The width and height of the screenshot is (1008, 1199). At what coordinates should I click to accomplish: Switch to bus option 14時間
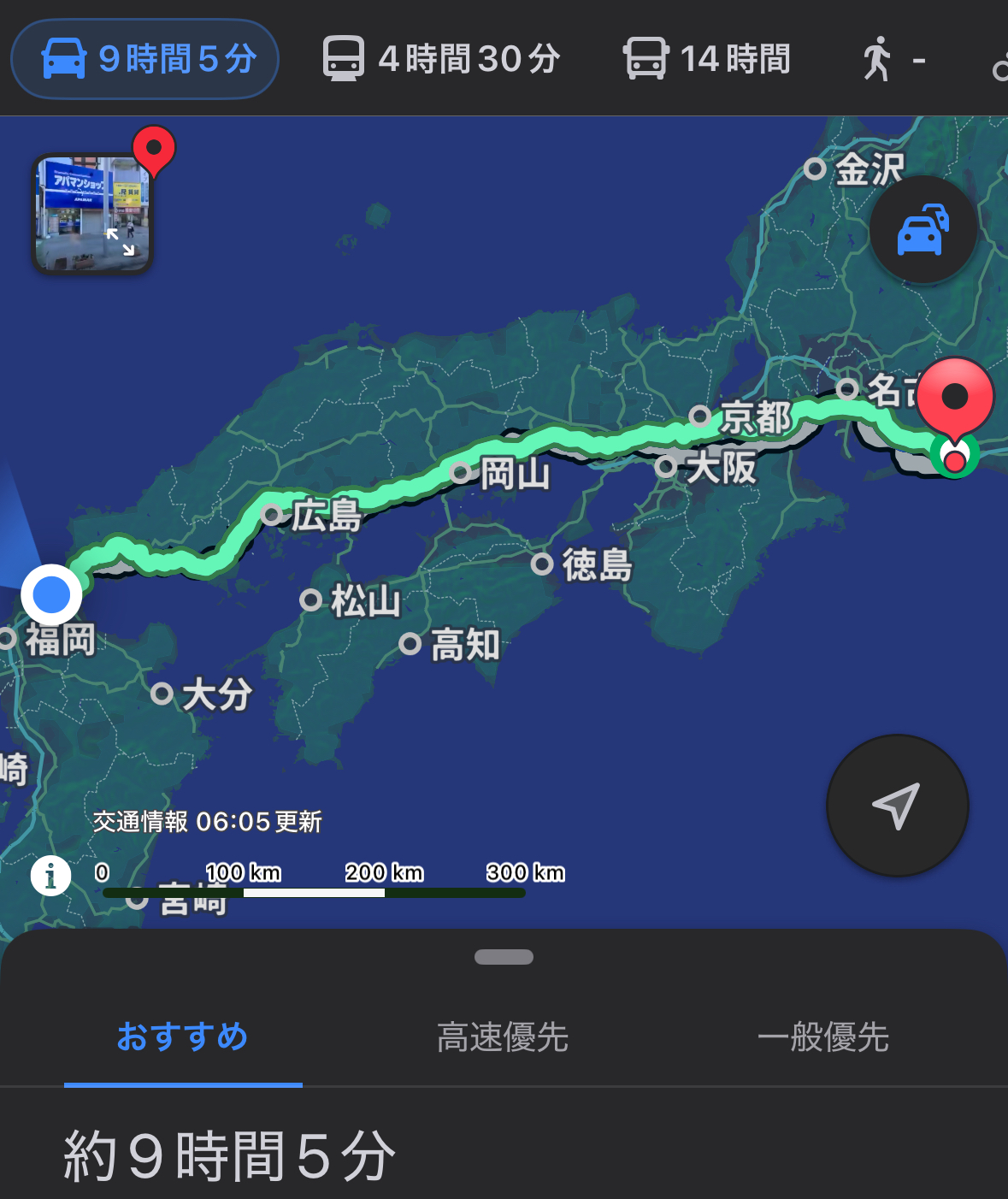(x=706, y=59)
